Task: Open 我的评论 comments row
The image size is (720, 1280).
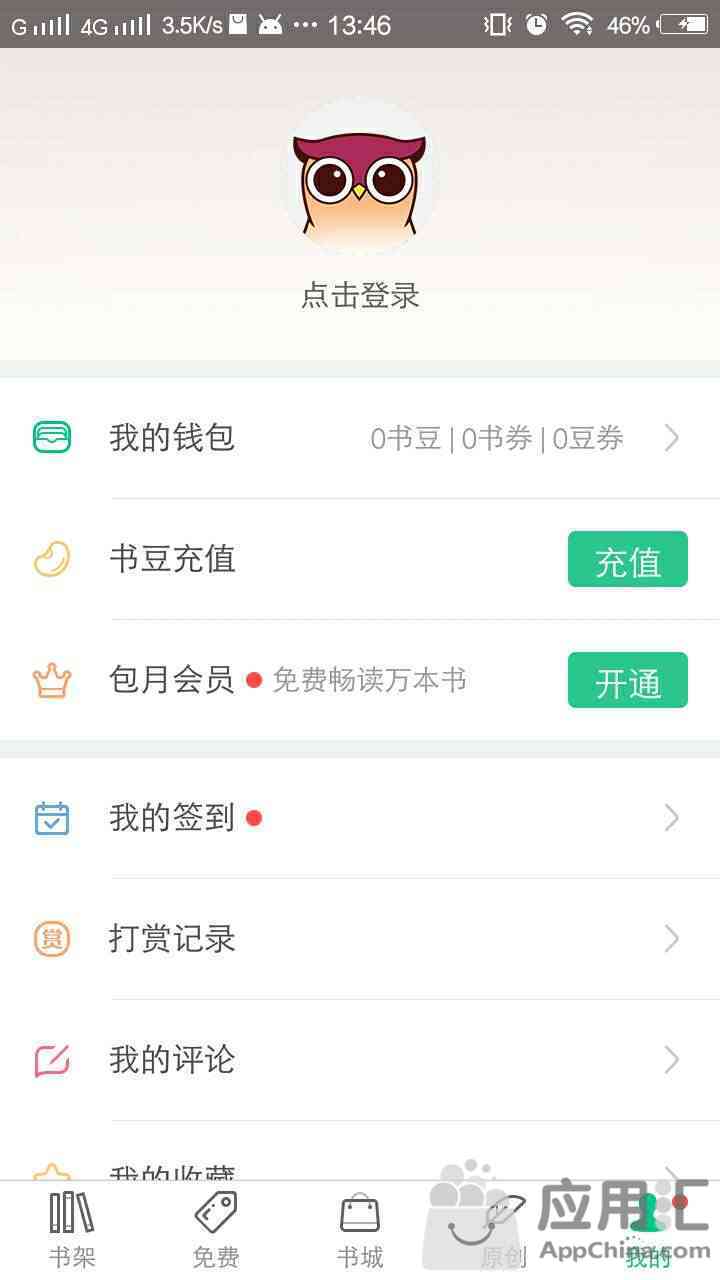Action: coord(360,1060)
